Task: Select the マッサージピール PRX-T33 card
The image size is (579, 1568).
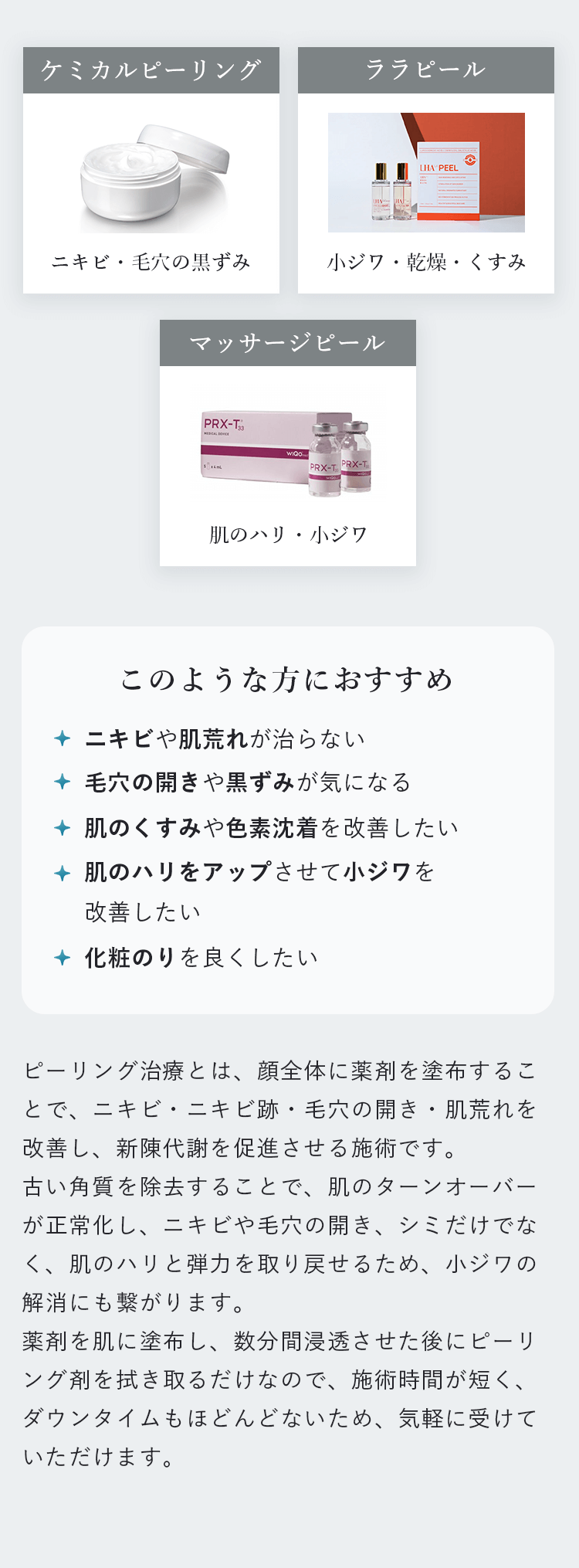Action: pyautogui.click(x=288, y=443)
